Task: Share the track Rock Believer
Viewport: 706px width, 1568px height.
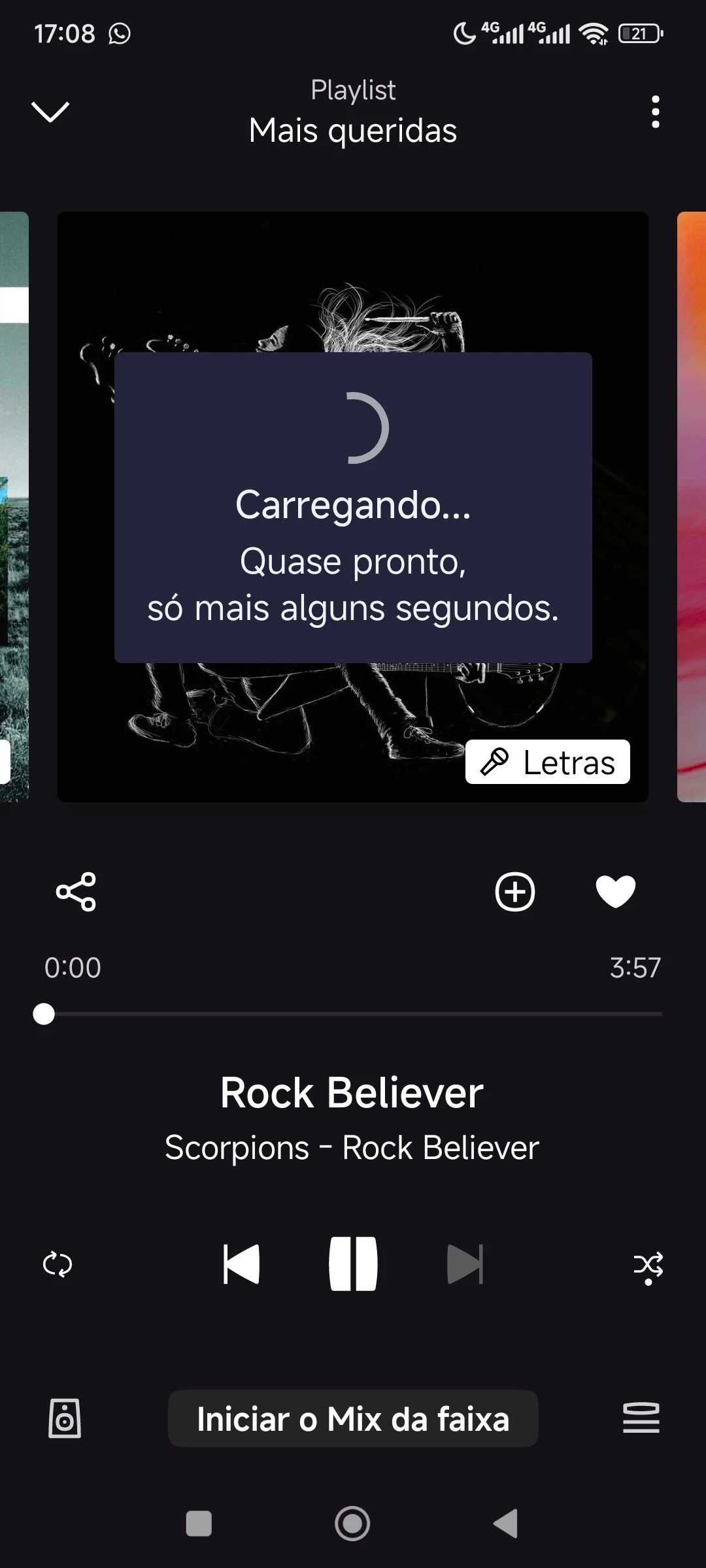Action: 76,891
